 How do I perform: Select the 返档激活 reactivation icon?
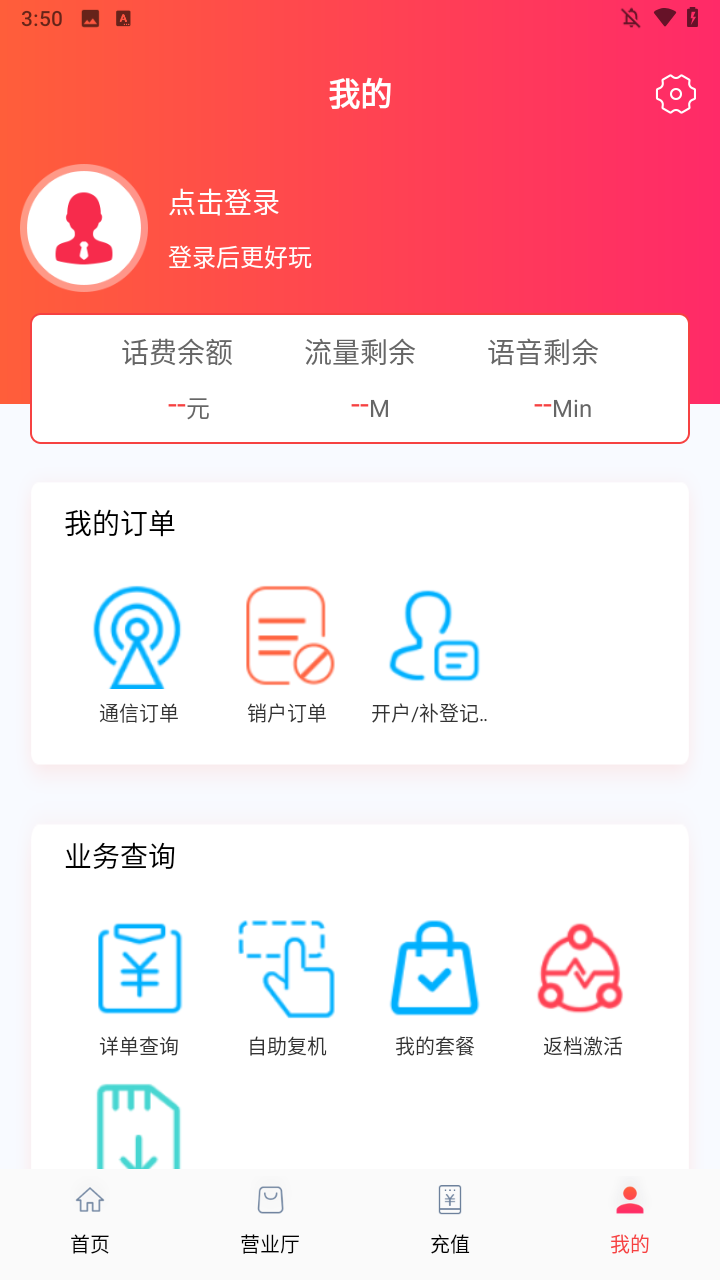coord(580,968)
